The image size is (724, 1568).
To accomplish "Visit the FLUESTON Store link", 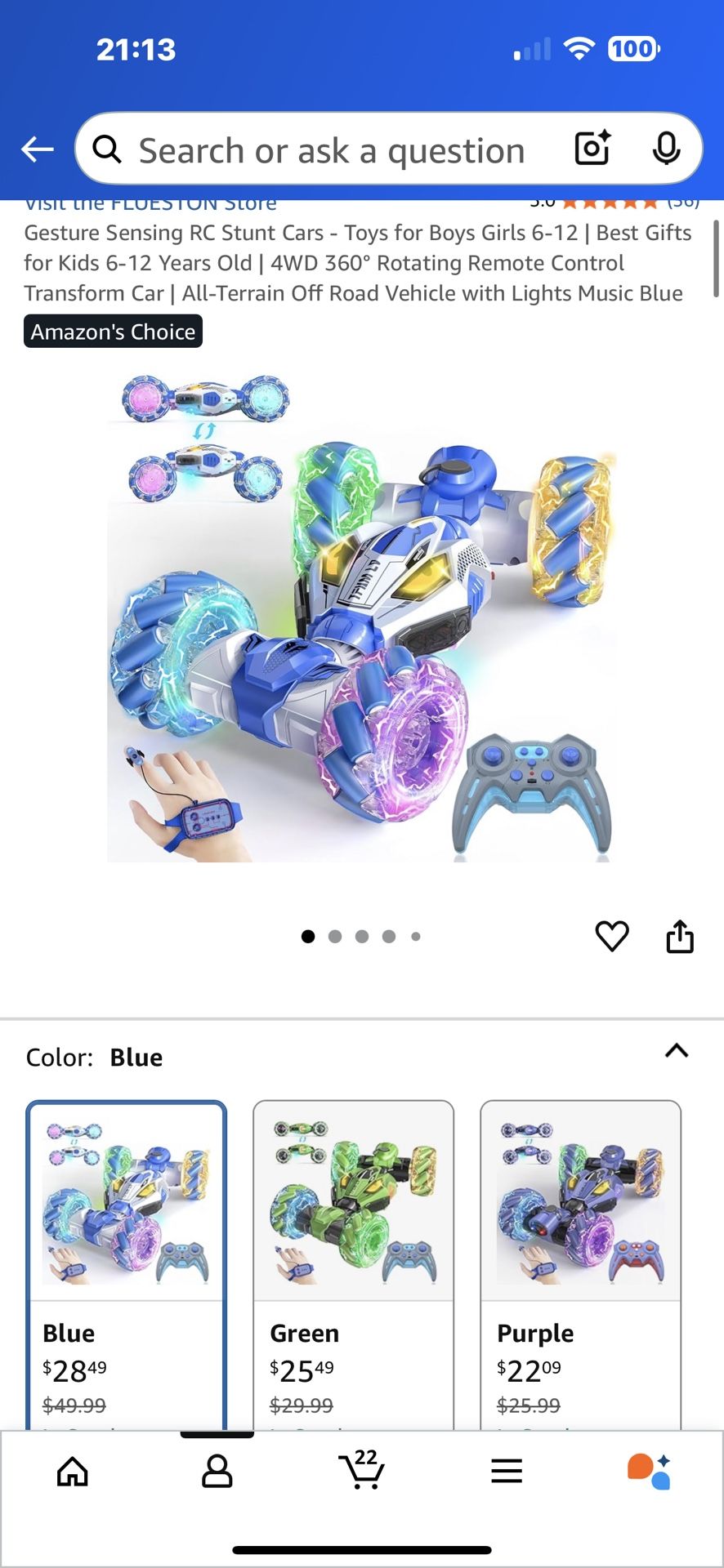I will pyautogui.click(x=150, y=204).
